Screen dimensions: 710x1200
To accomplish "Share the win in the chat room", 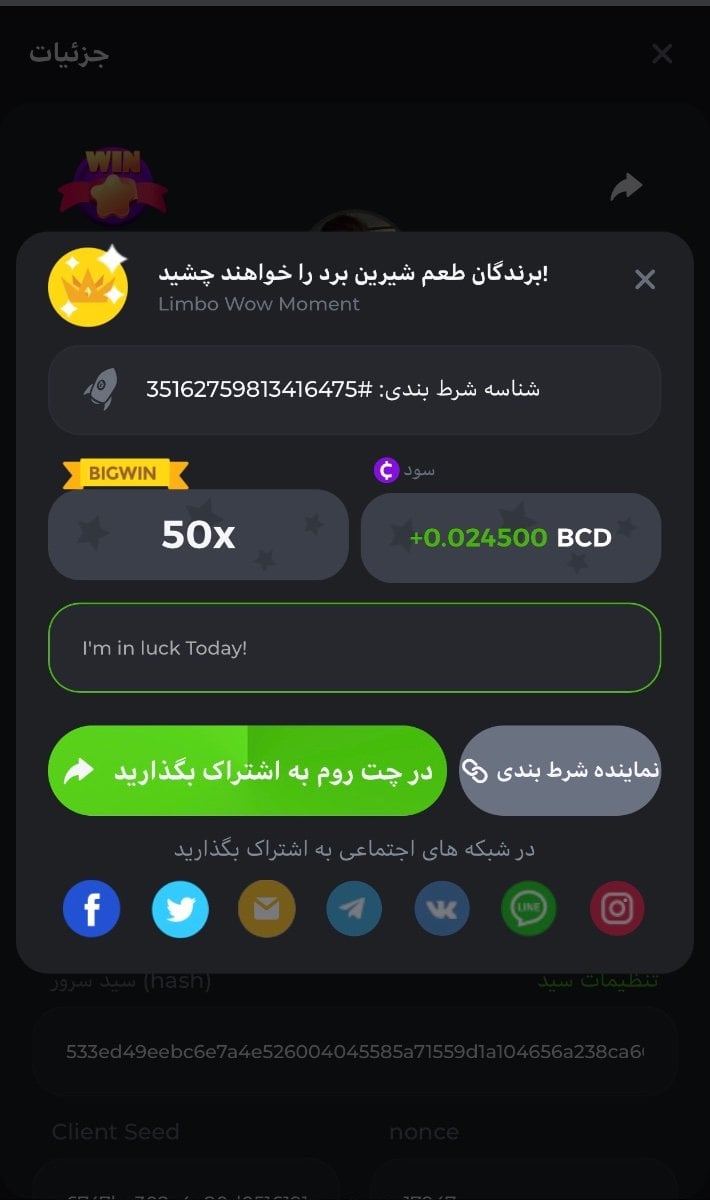I will coord(247,771).
